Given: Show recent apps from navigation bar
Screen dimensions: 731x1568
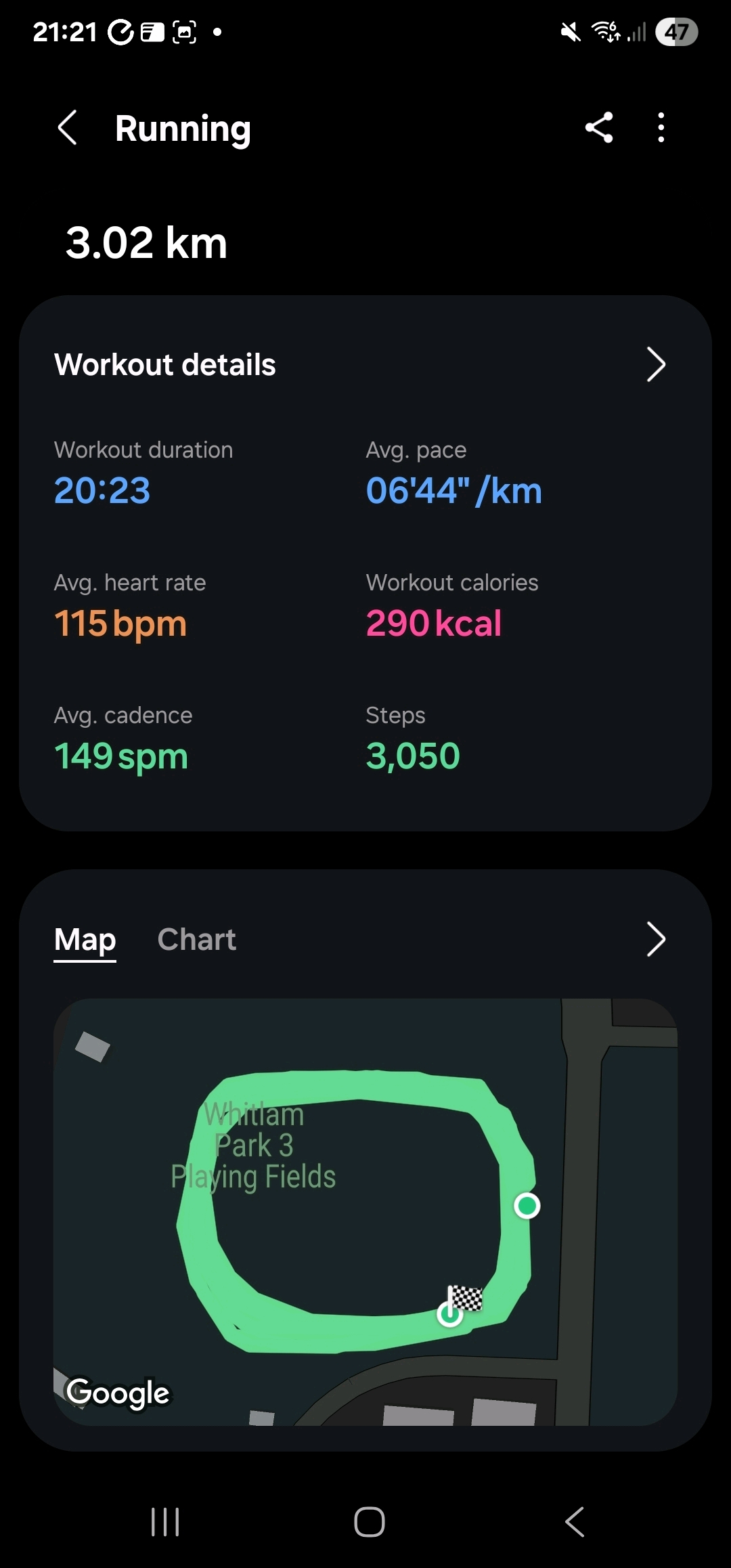Looking at the screenshot, I should click(x=165, y=1522).
